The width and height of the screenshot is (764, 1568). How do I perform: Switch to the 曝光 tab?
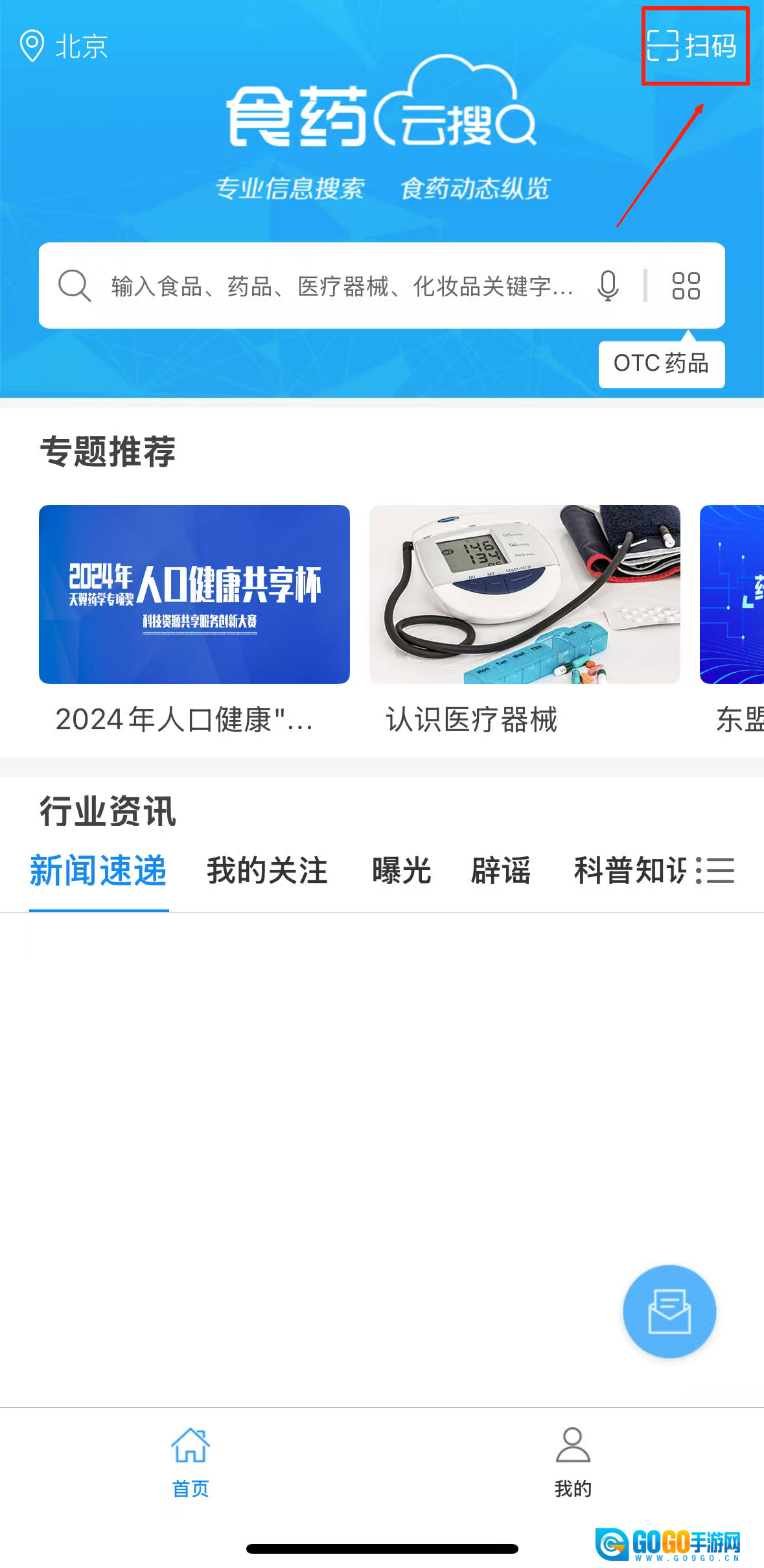[401, 871]
